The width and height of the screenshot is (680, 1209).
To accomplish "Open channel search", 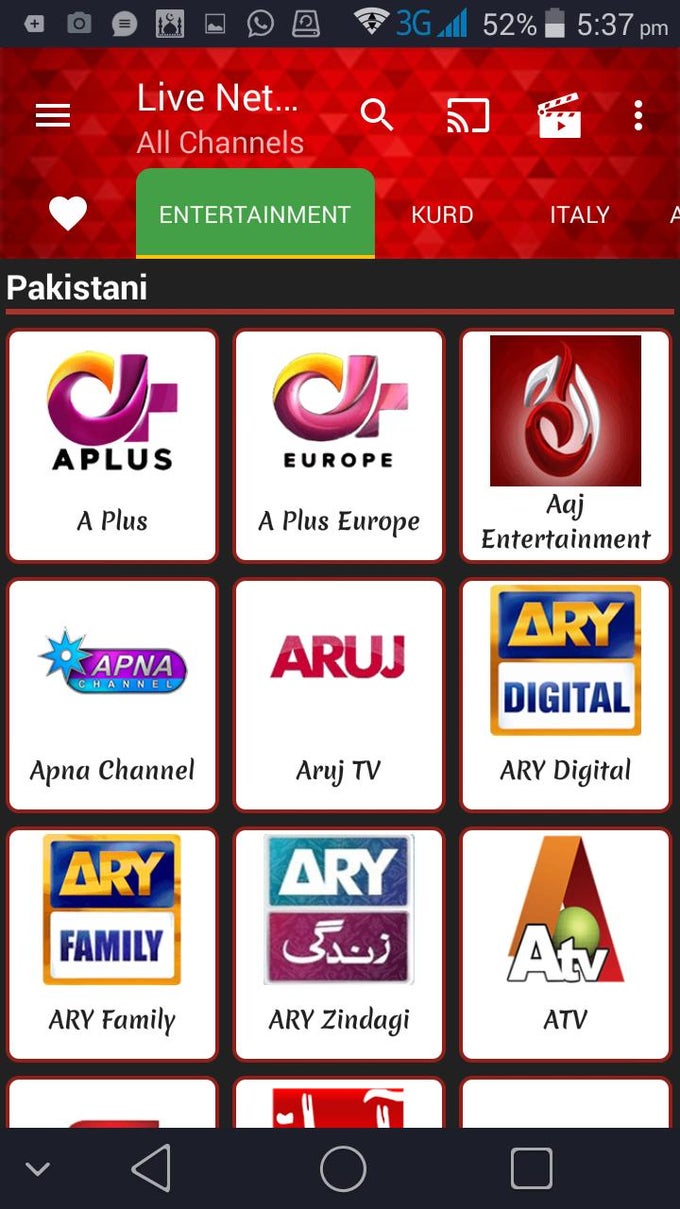I will (377, 116).
